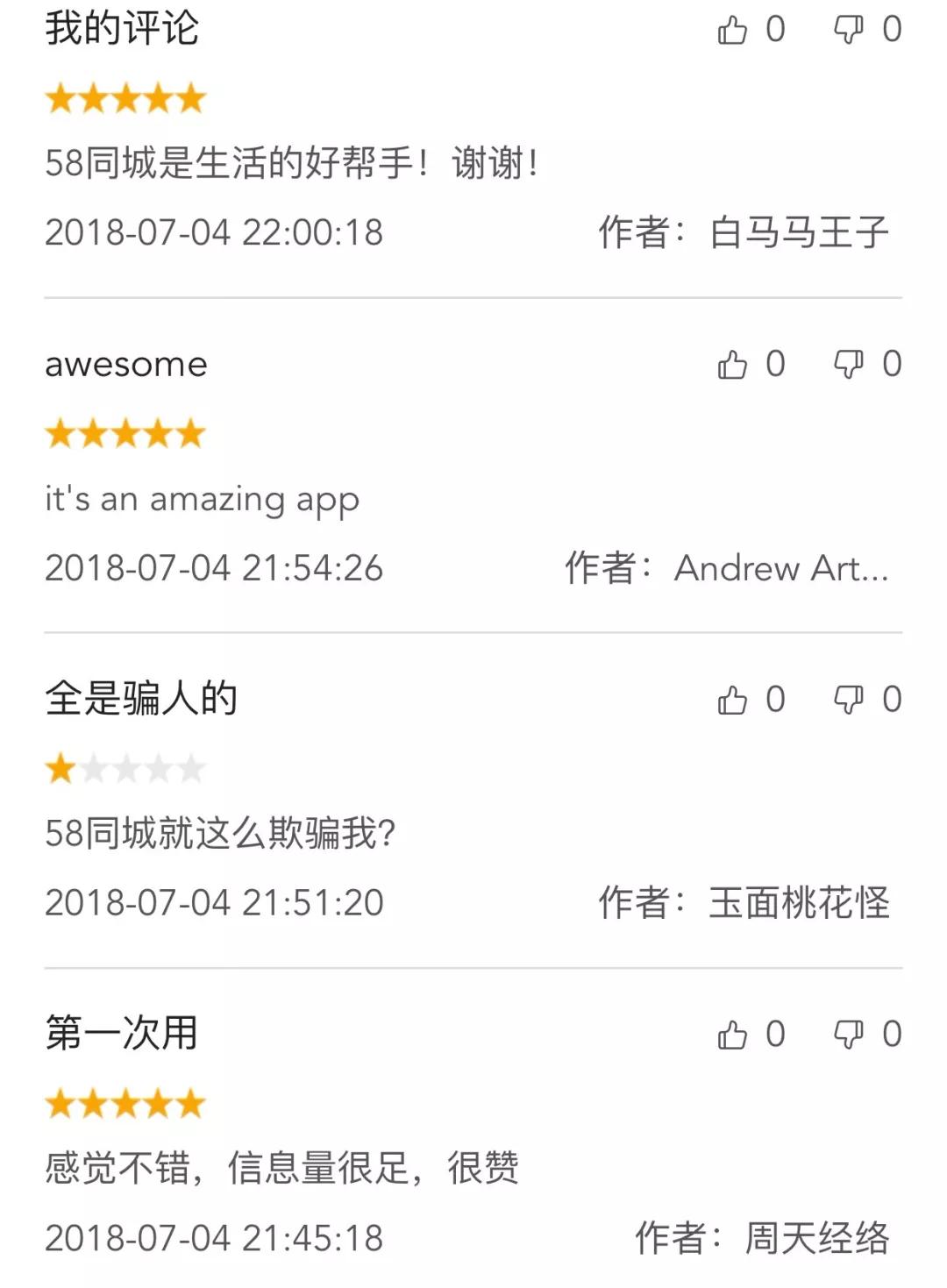Like the review titled 我的评论

pos(732,30)
